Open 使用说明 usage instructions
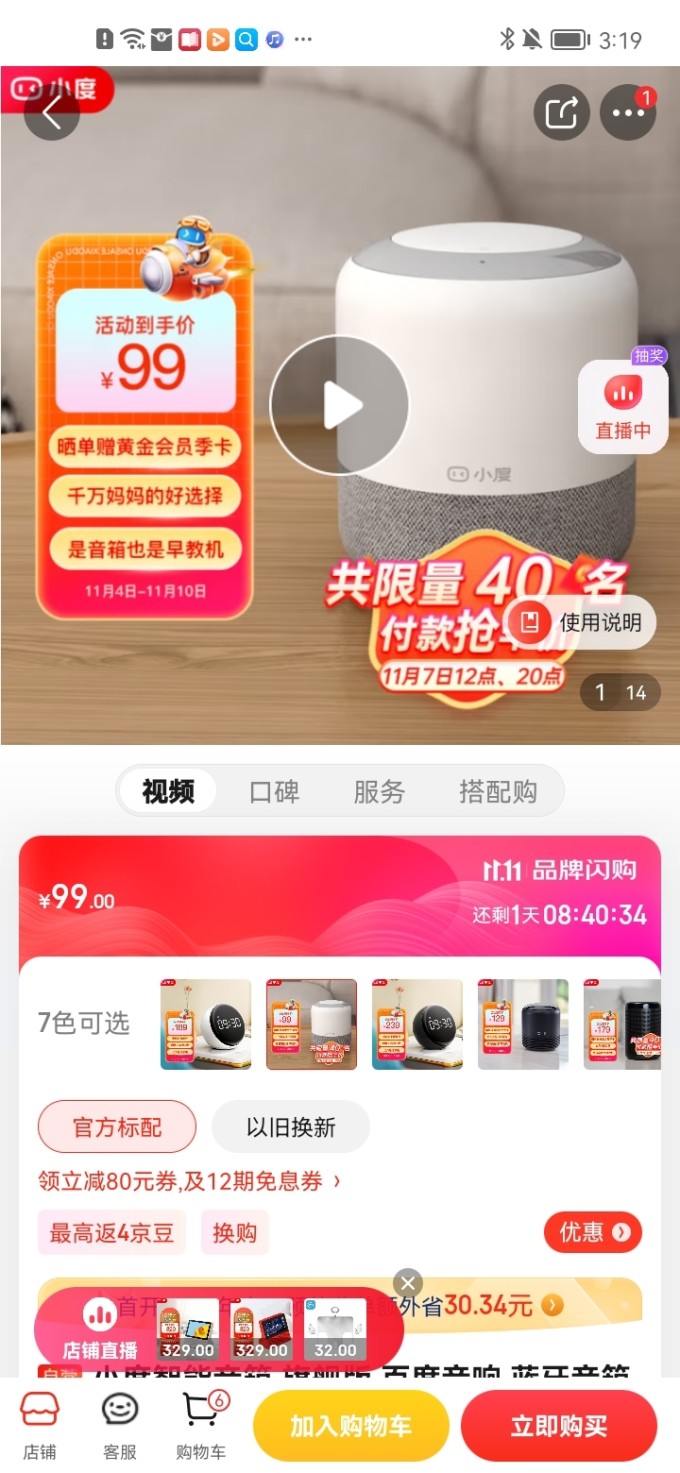 tap(581, 622)
